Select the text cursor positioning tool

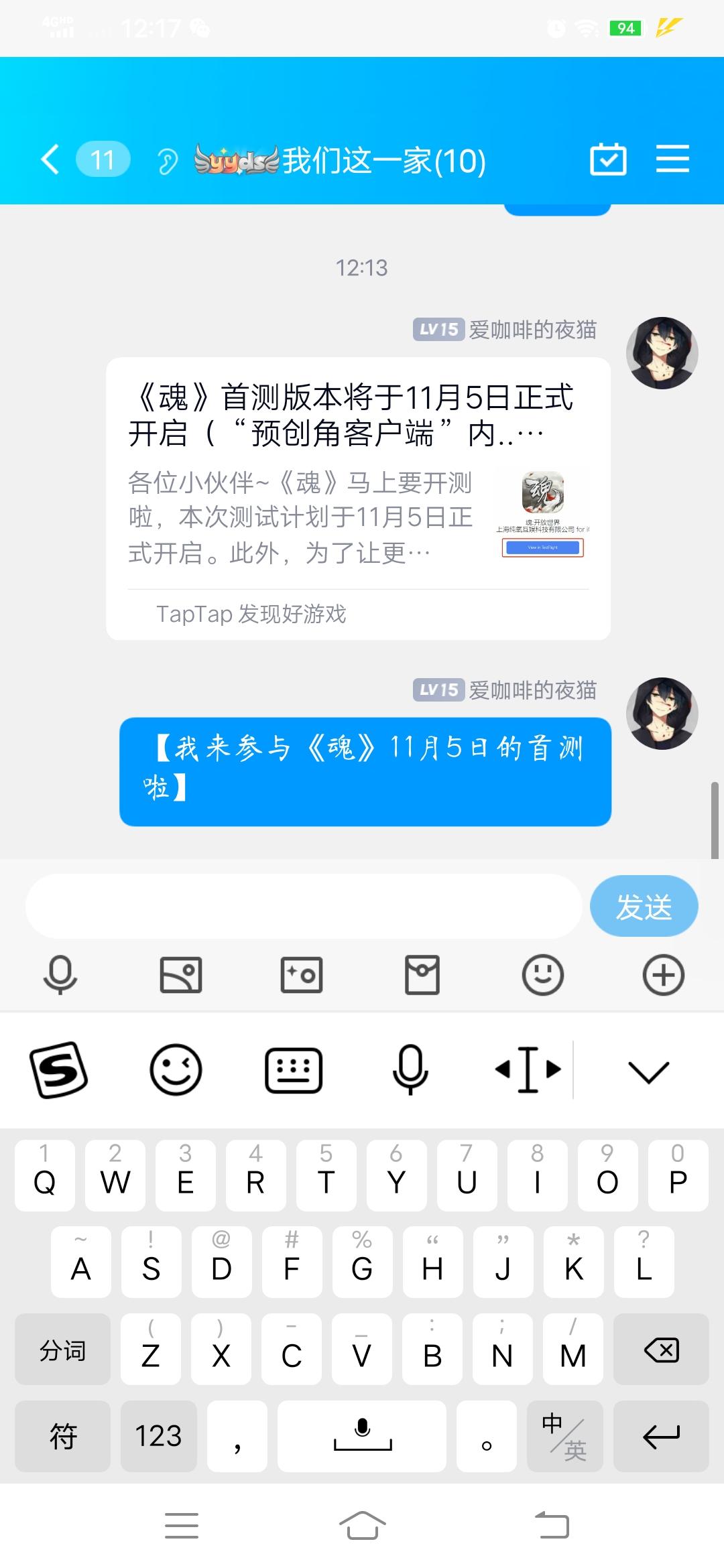tap(528, 1070)
